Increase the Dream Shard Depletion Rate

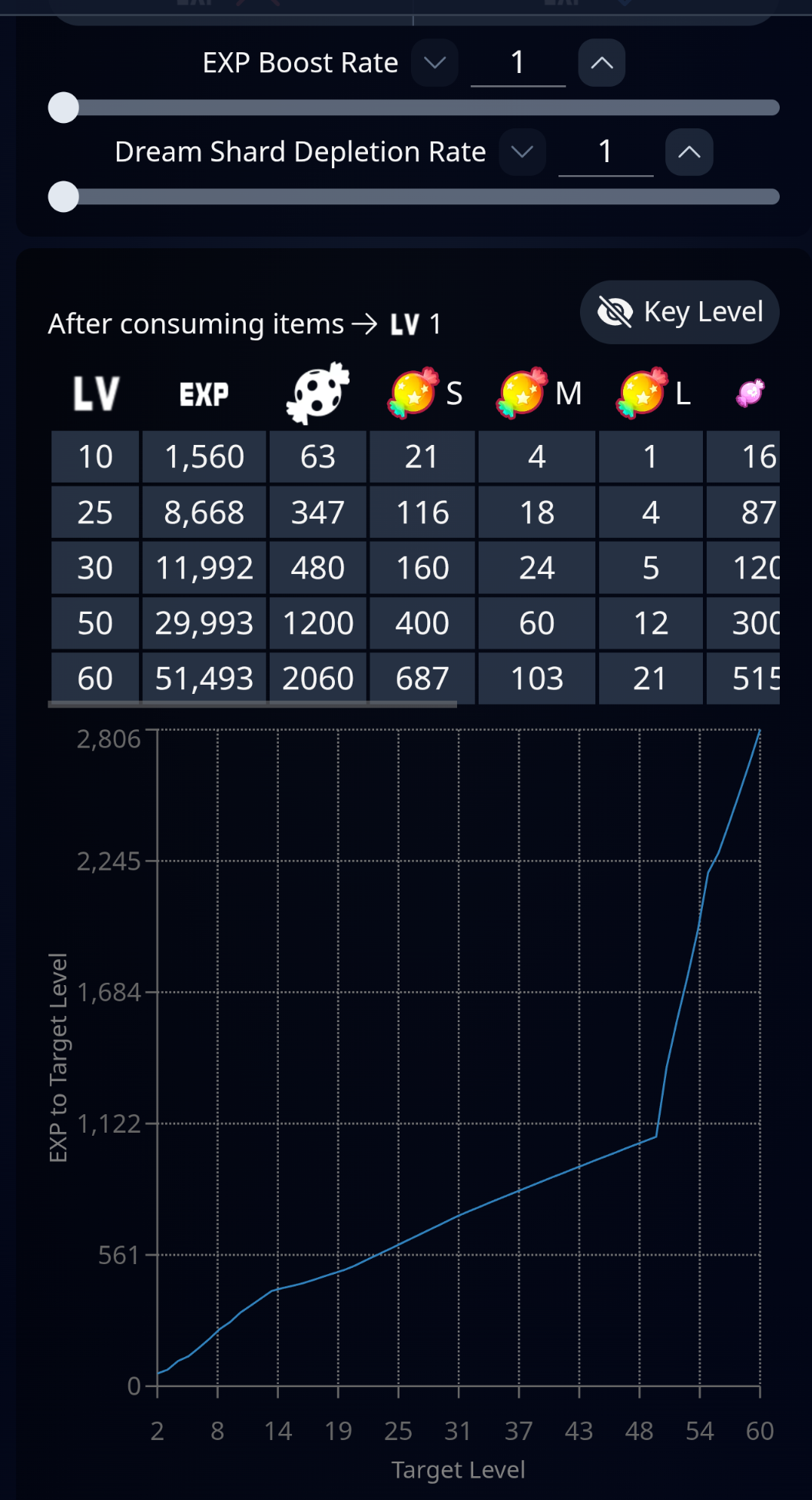[x=689, y=152]
